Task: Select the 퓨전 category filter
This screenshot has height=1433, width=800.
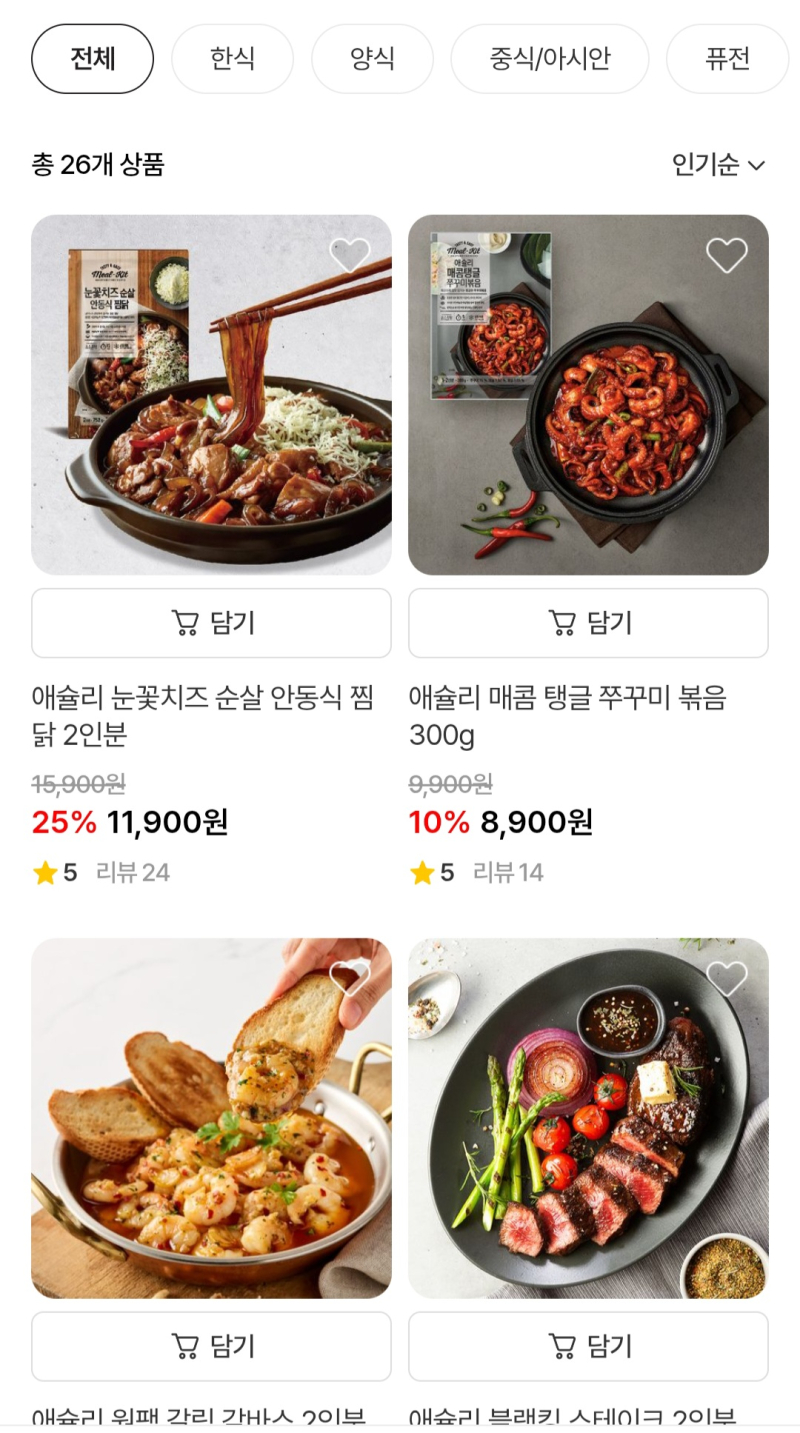Action: 727,58
